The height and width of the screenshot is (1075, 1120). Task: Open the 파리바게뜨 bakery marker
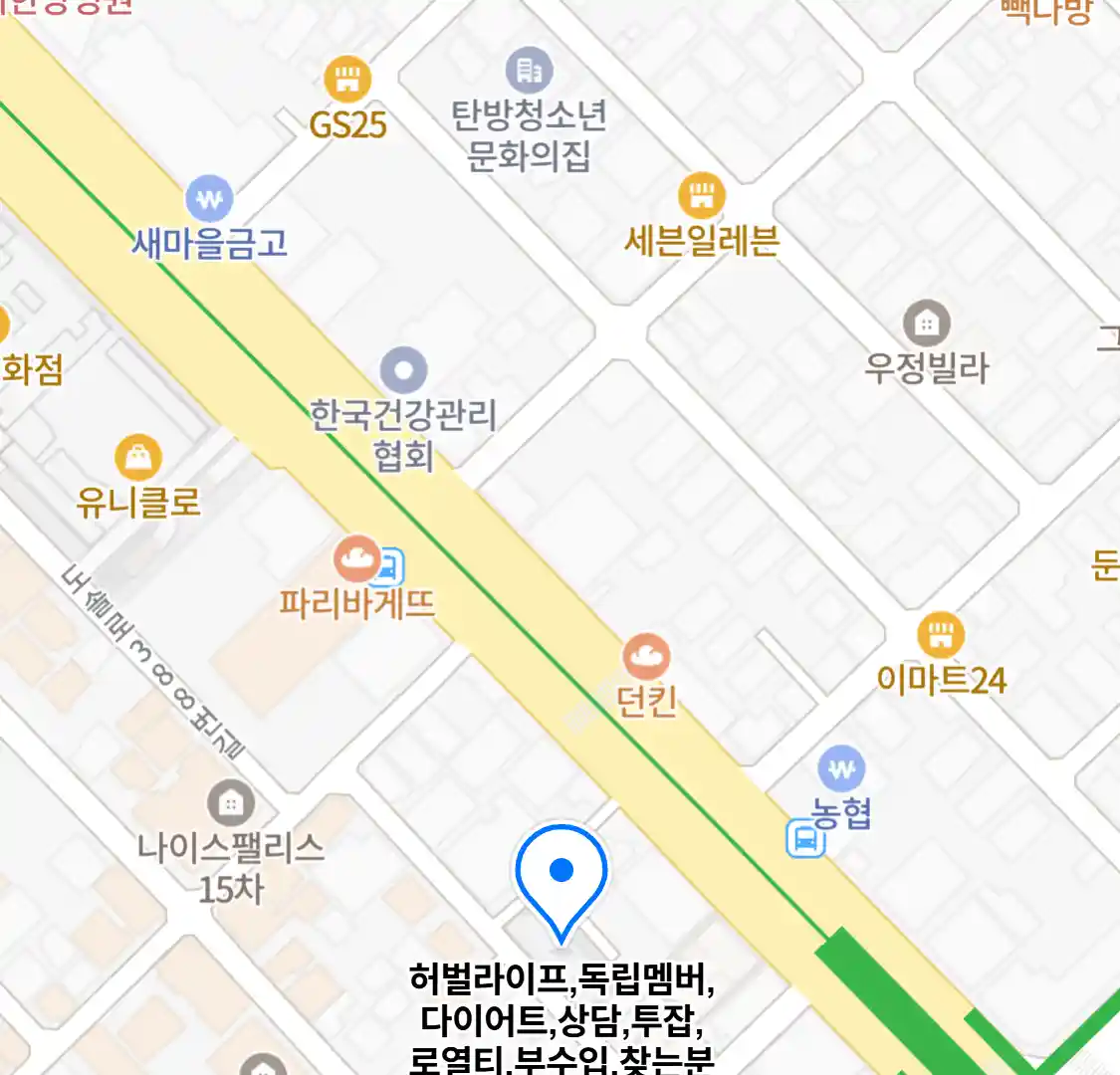[x=357, y=560]
